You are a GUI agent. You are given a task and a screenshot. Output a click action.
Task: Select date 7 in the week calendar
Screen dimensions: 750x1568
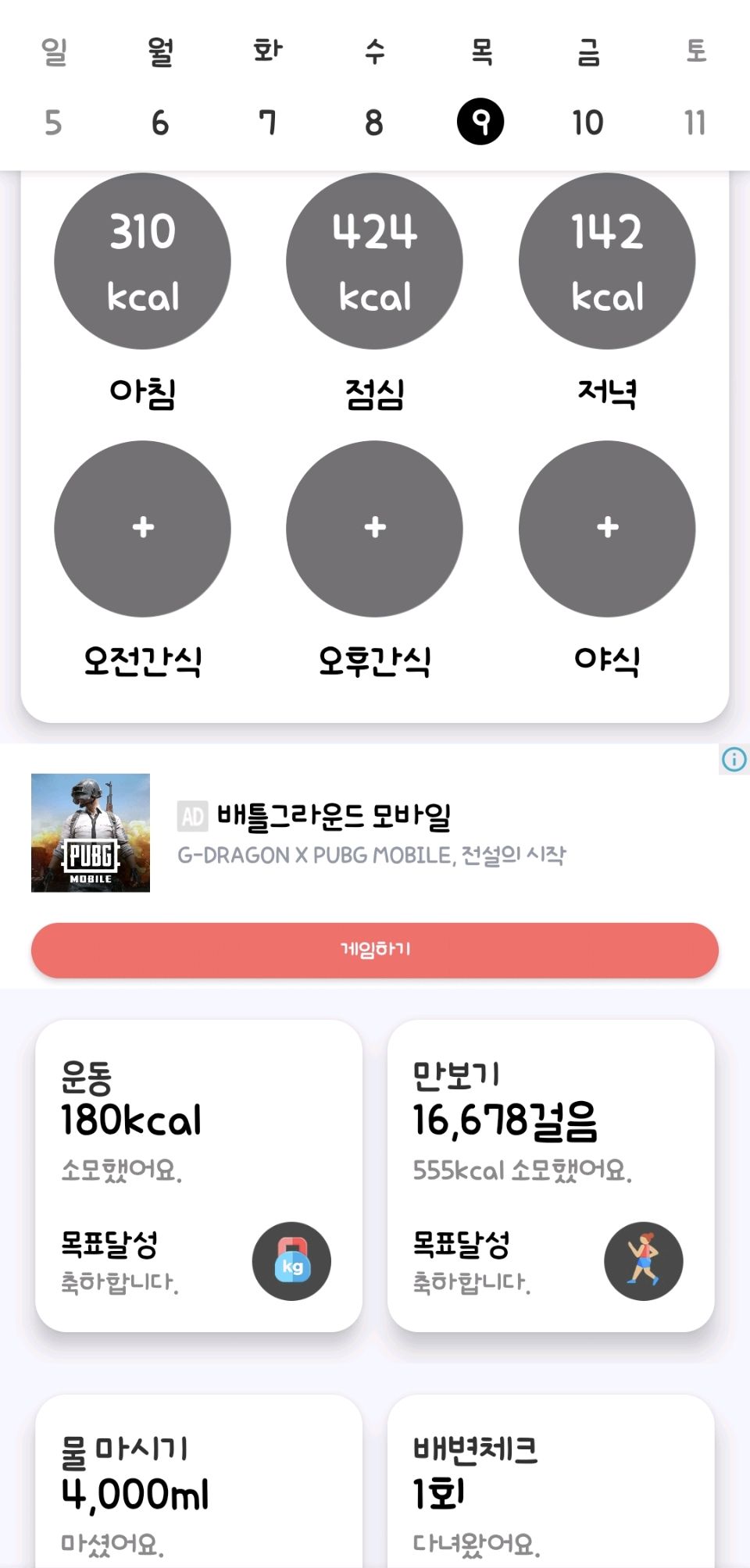click(267, 123)
